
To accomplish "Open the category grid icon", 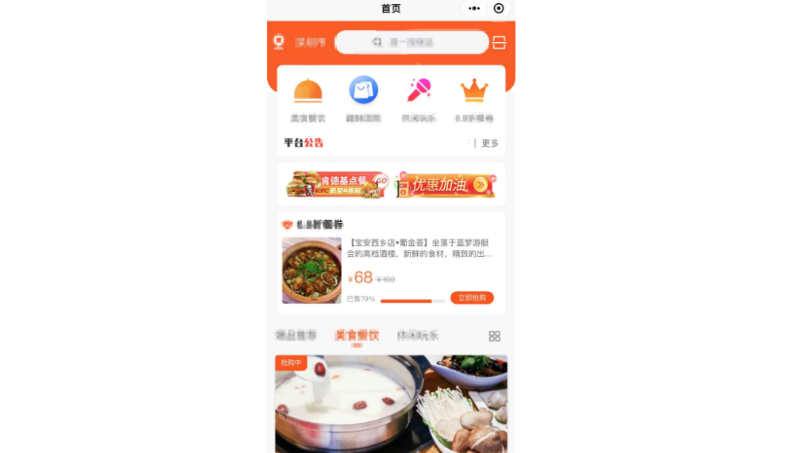I will tap(494, 337).
